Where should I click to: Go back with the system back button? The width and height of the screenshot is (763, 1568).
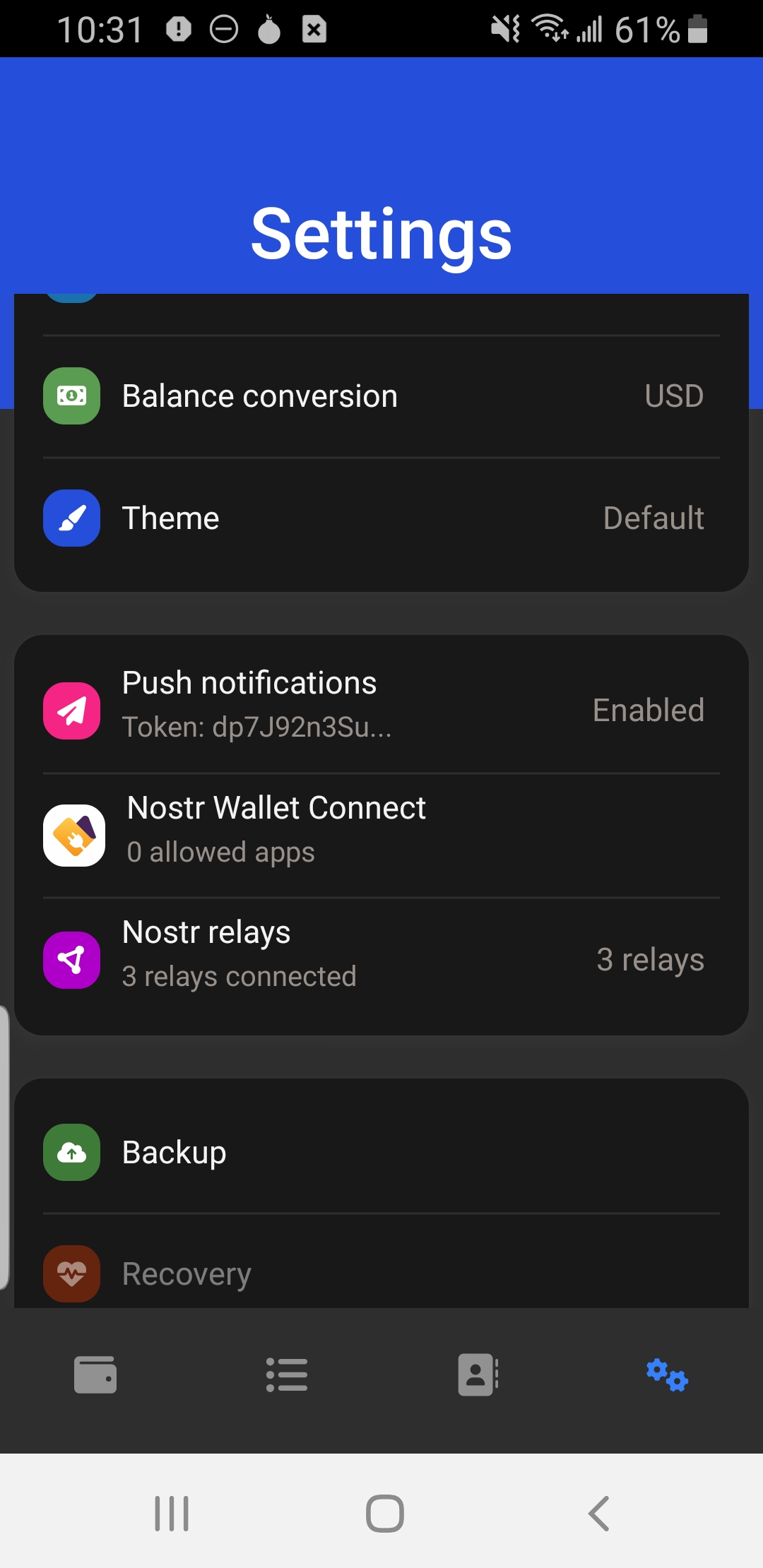coord(598,1513)
